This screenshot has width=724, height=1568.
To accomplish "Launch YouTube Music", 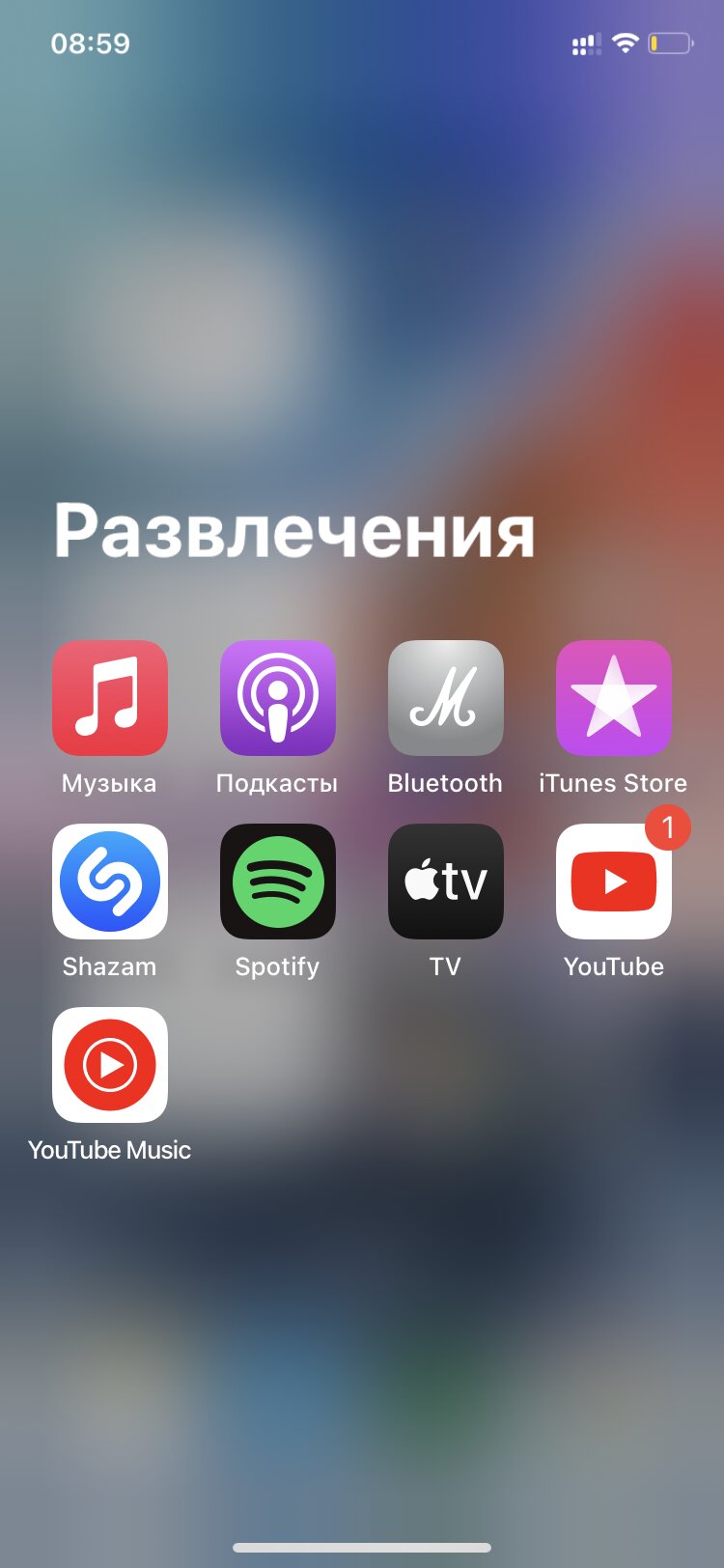I will click(x=110, y=1065).
